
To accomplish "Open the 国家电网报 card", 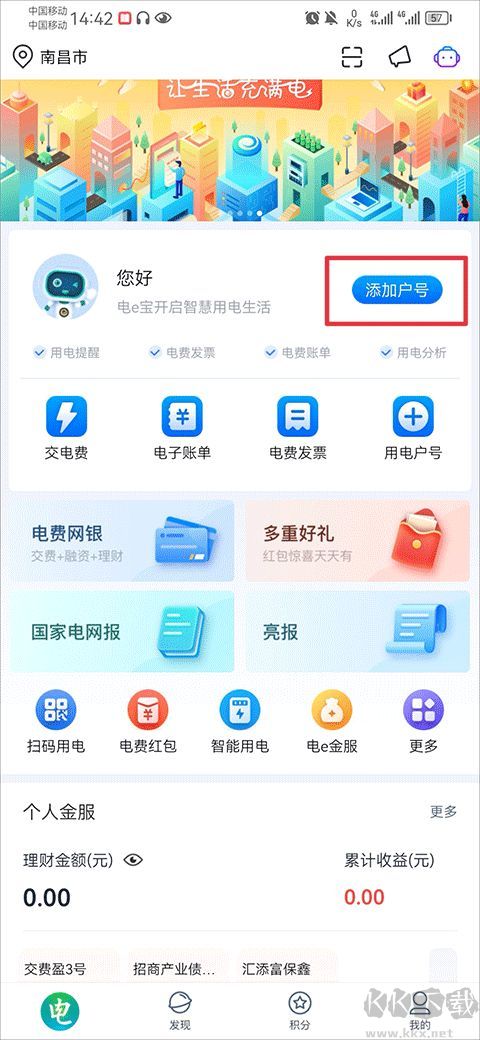I will coord(122,631).
